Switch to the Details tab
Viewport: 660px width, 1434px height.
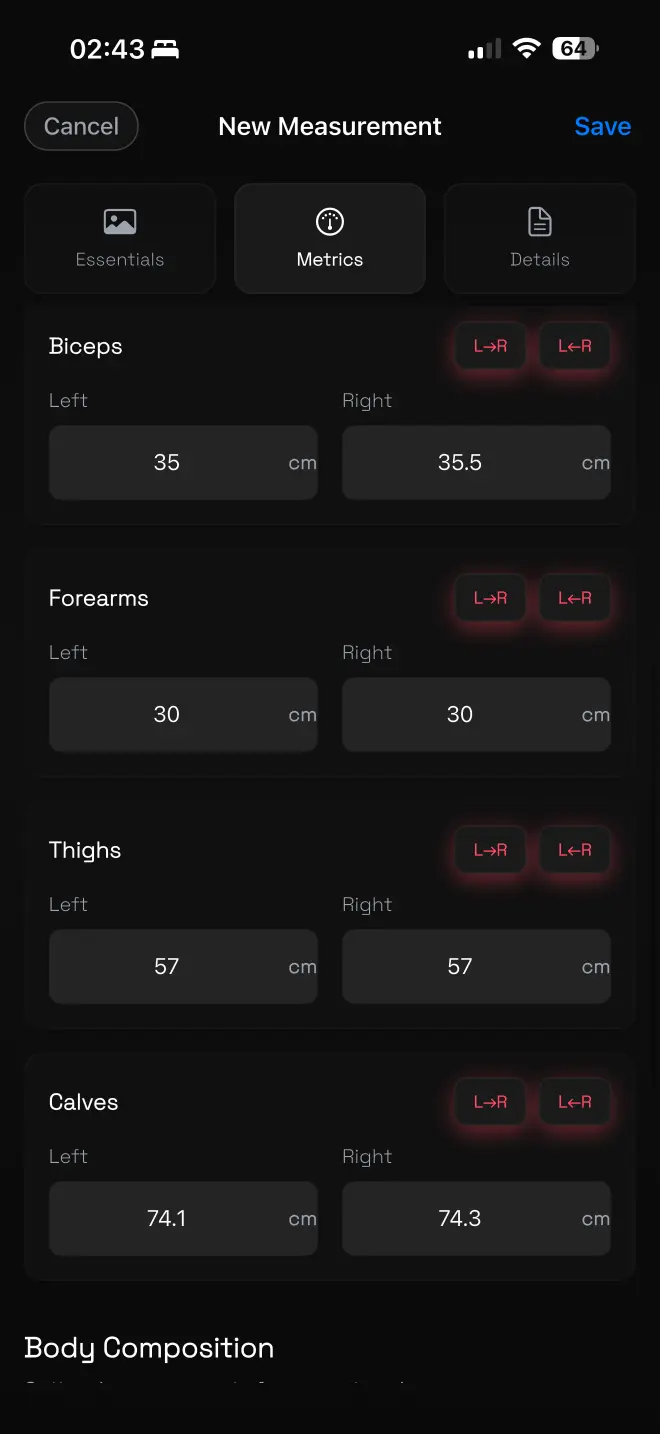[x=539, y=239]
